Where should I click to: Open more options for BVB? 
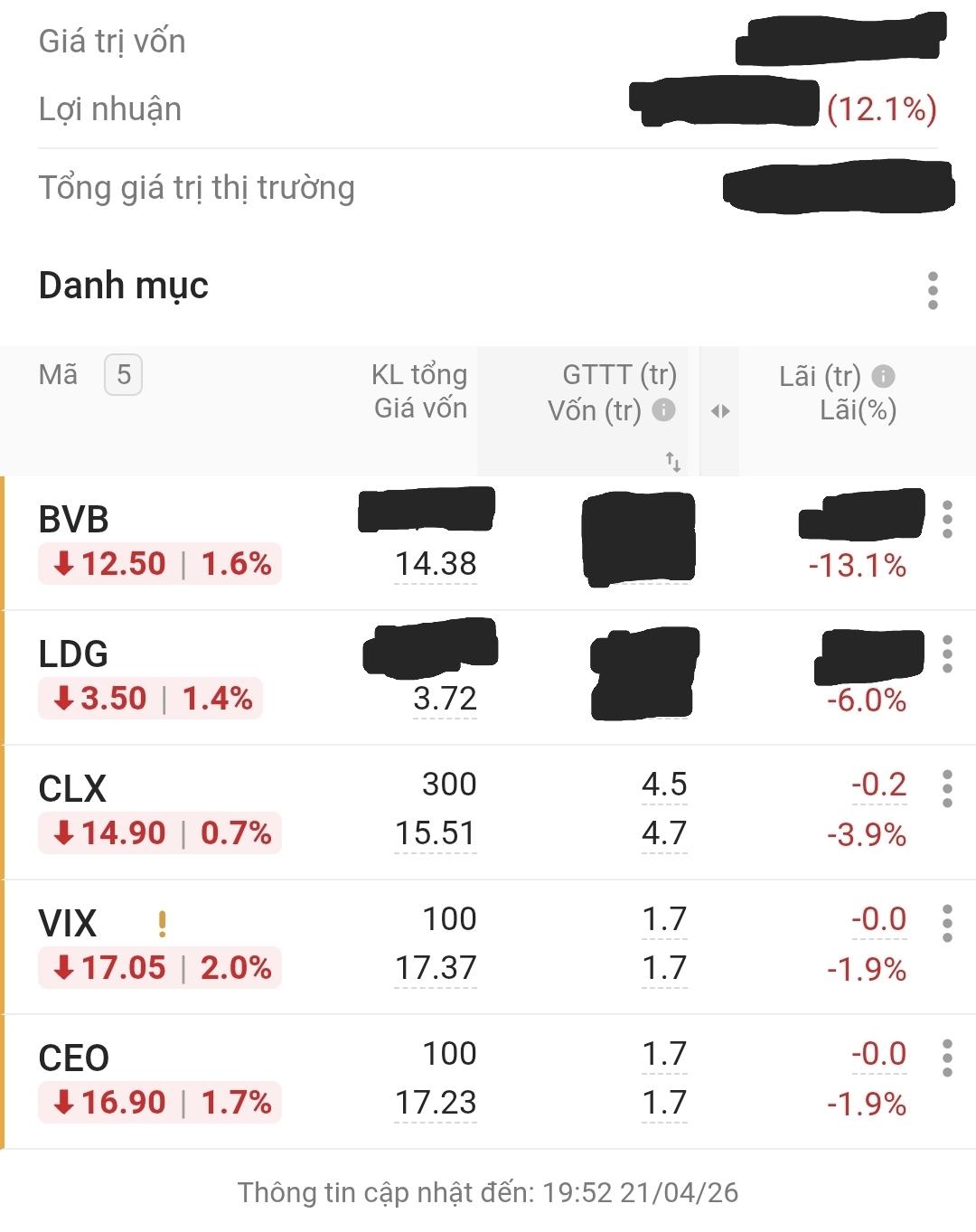coord(947,520)
